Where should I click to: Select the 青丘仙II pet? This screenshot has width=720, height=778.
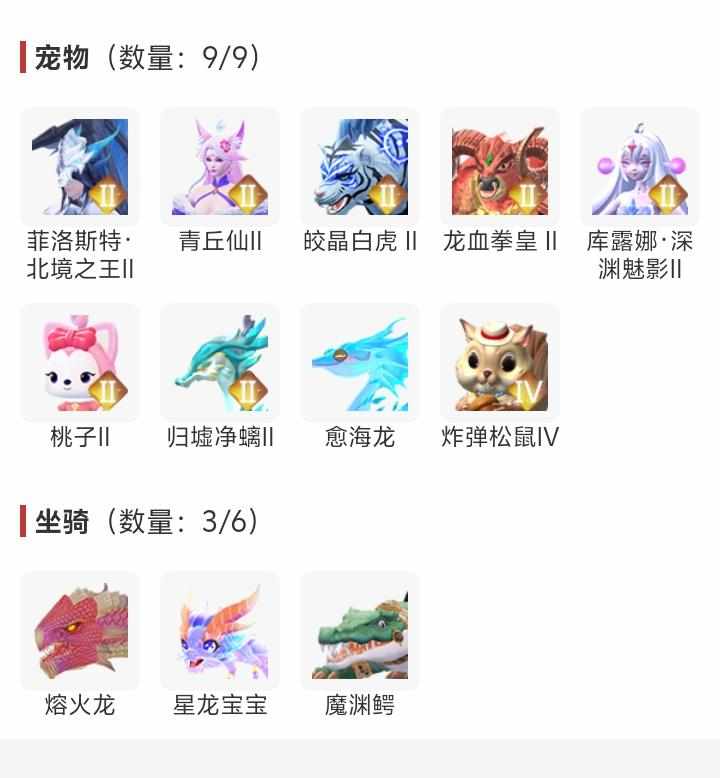coord(220,167)
